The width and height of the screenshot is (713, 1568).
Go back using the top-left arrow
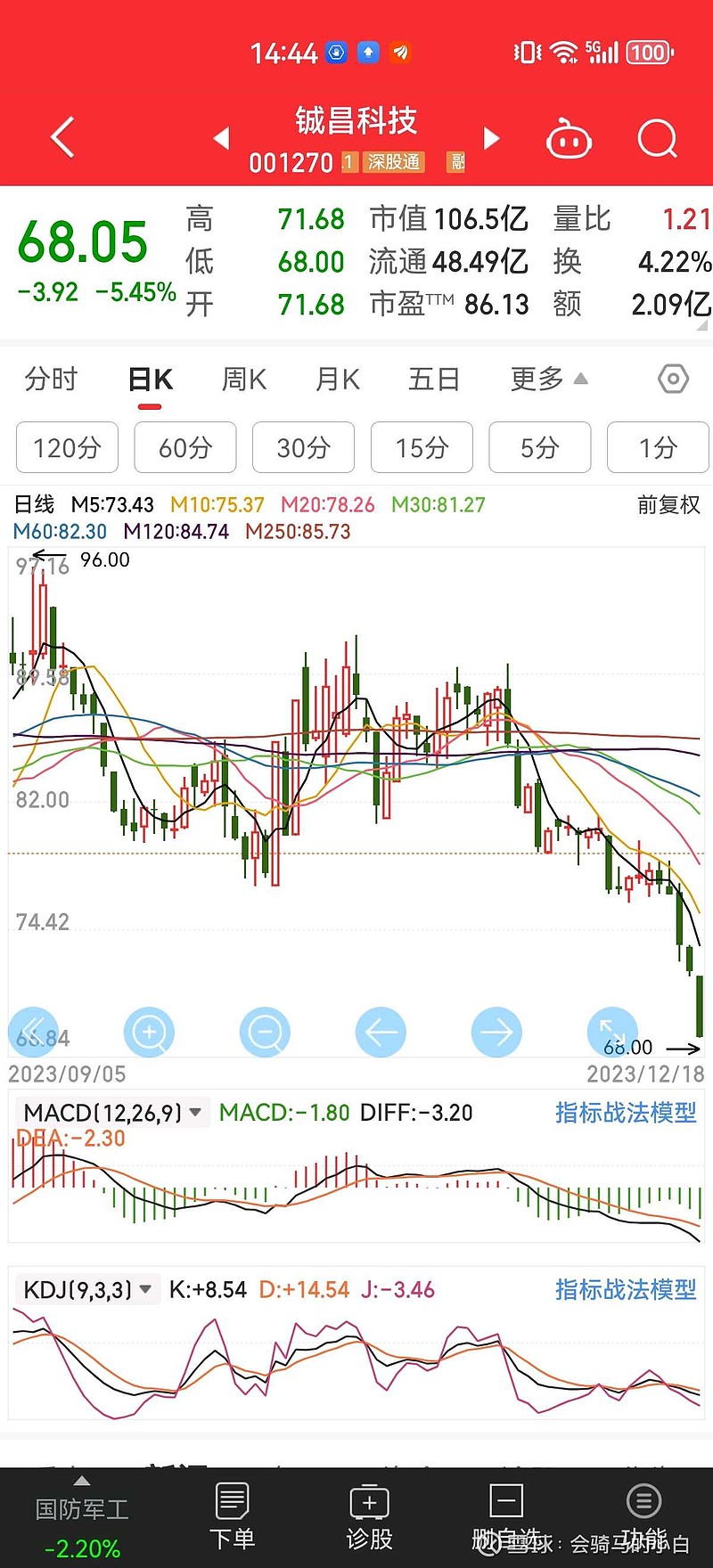(62, 138)
